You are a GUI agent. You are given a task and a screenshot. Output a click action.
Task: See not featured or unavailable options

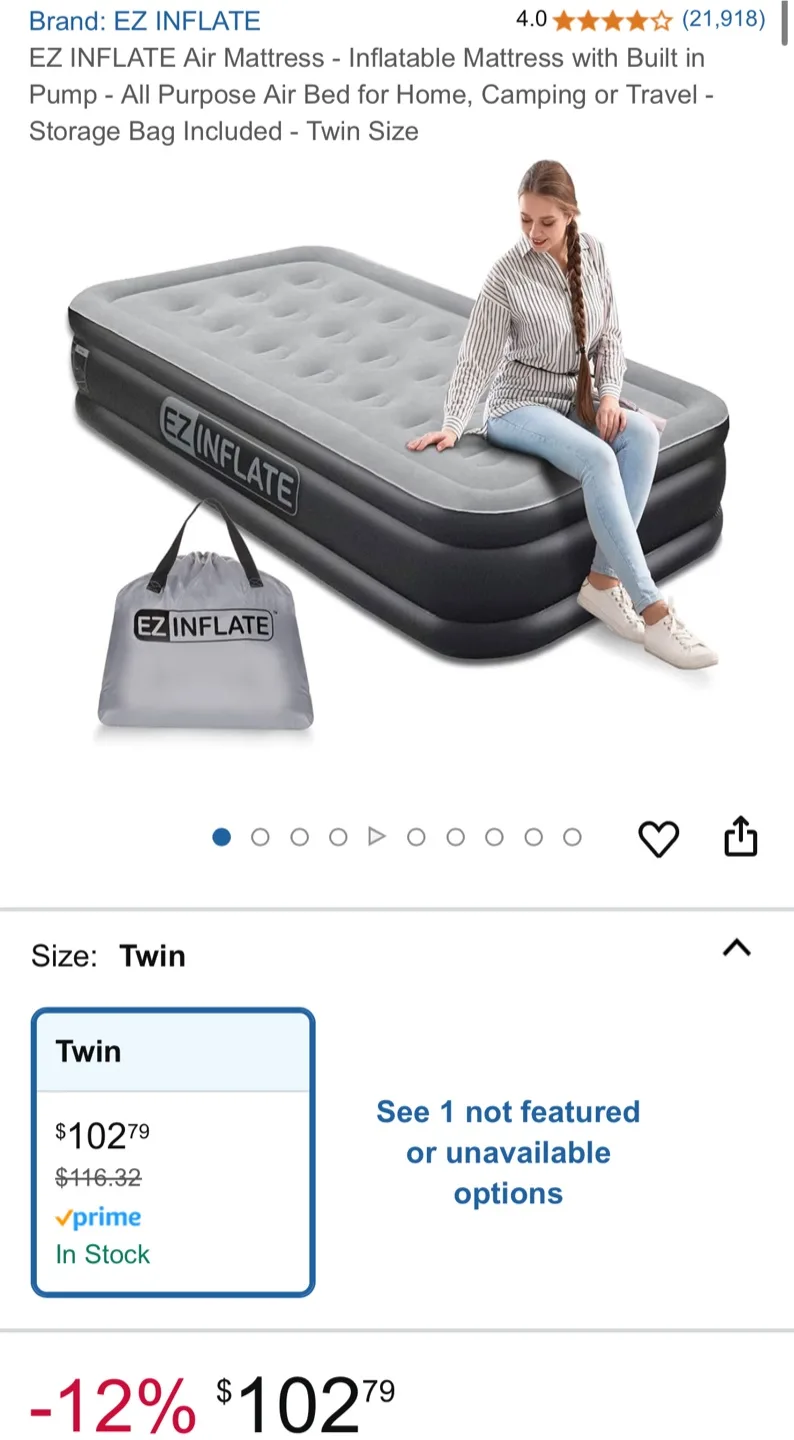508,1152
